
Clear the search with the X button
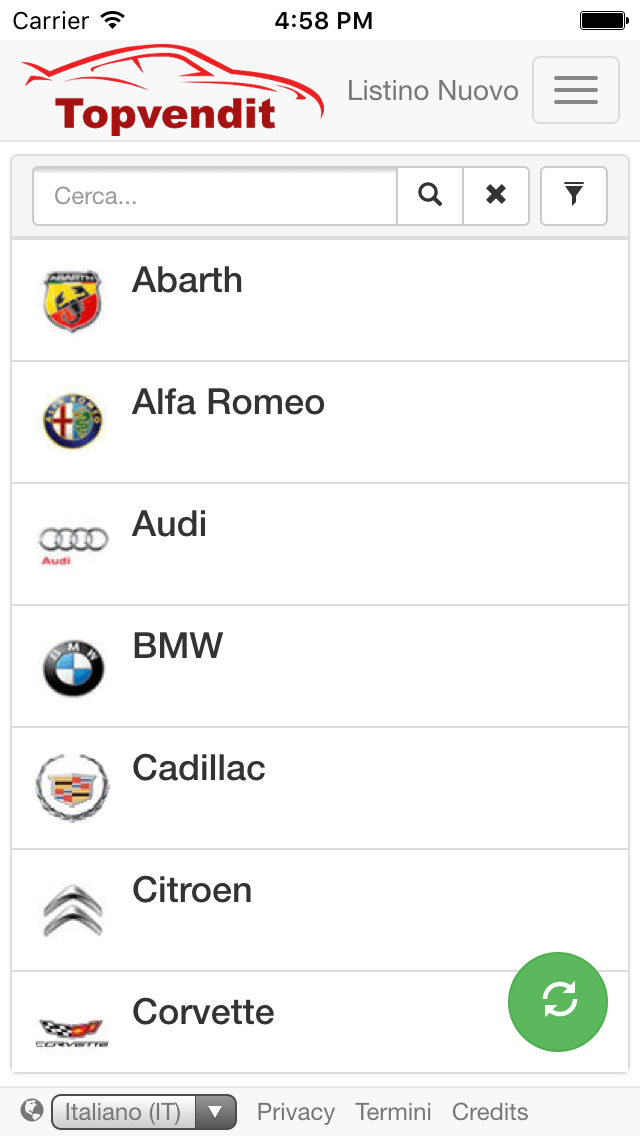(x=496, y=196)
